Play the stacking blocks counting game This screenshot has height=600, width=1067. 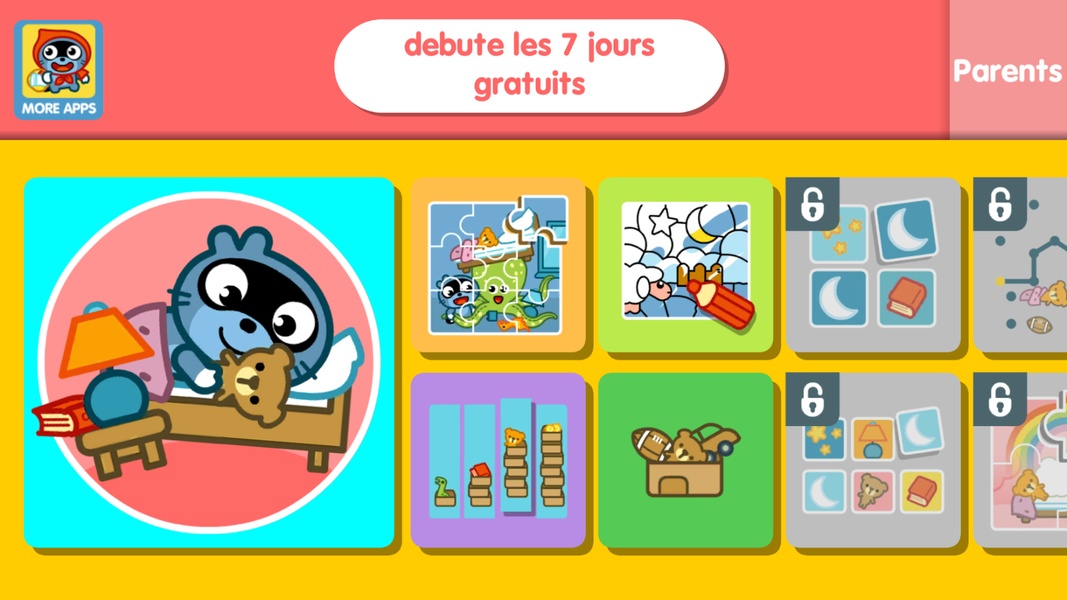coord(498,460)
